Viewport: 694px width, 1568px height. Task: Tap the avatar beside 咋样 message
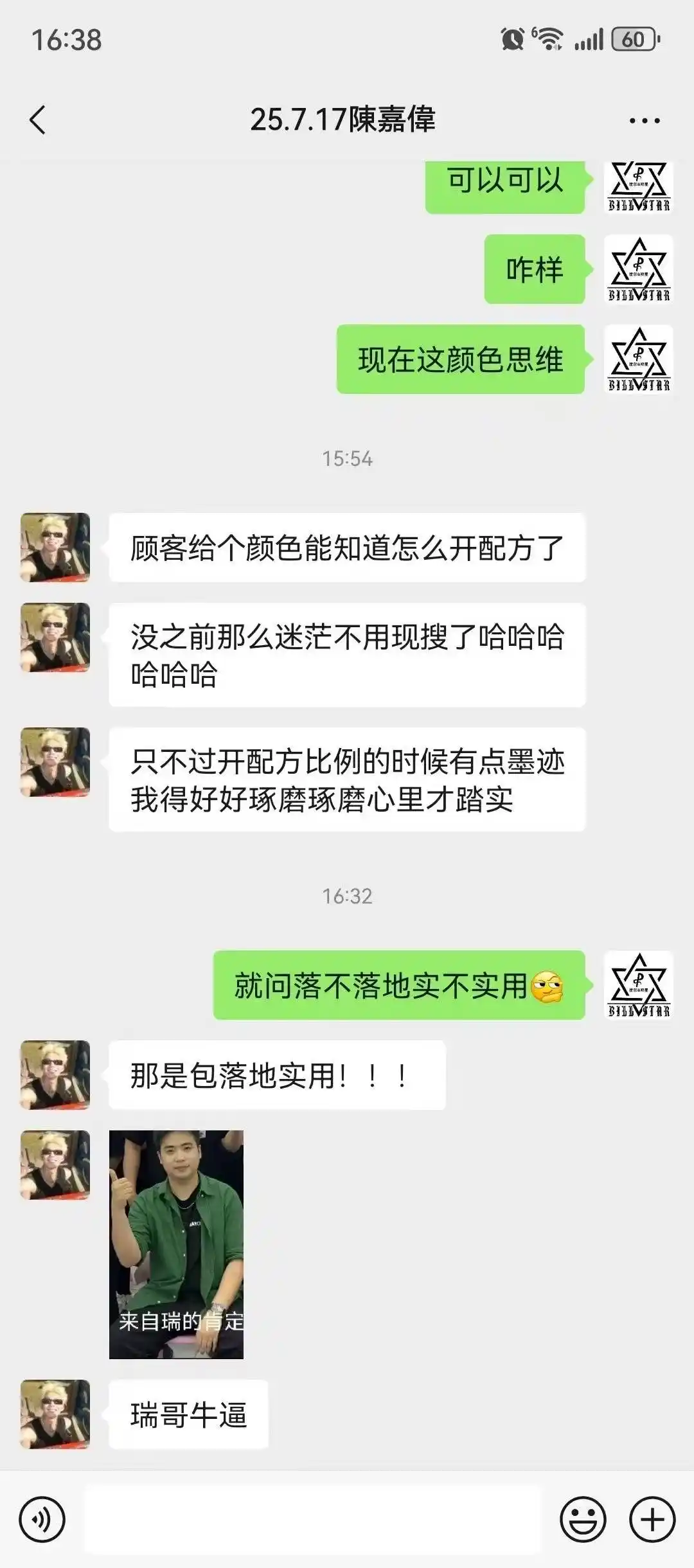[x=638, y=269]
